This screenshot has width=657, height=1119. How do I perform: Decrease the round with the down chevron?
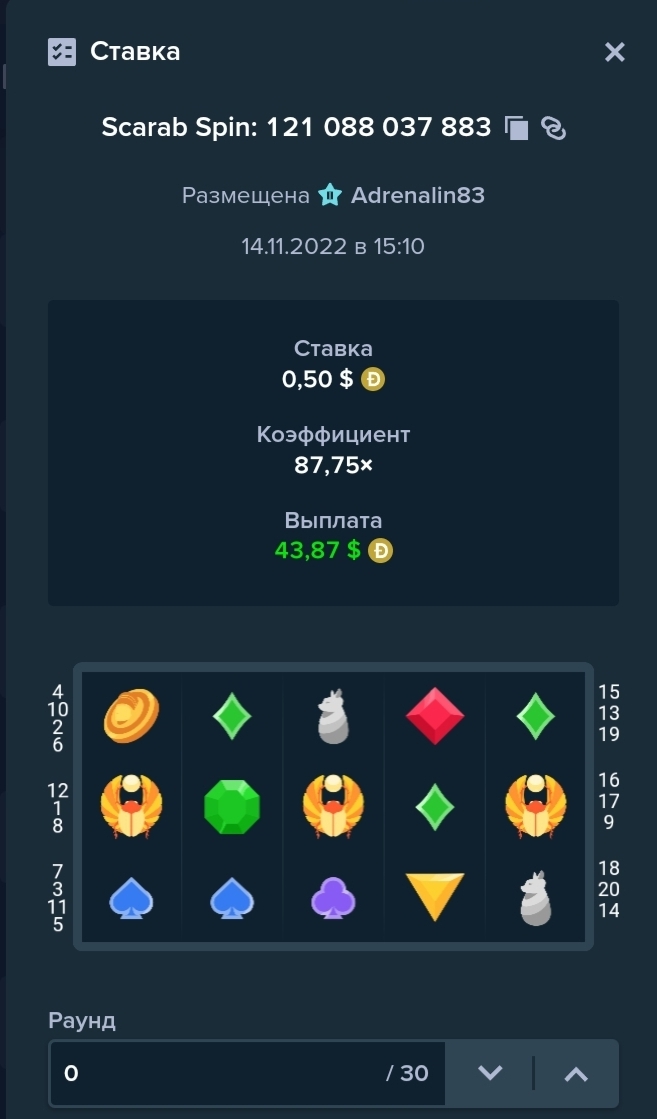tap(490, 1073)
